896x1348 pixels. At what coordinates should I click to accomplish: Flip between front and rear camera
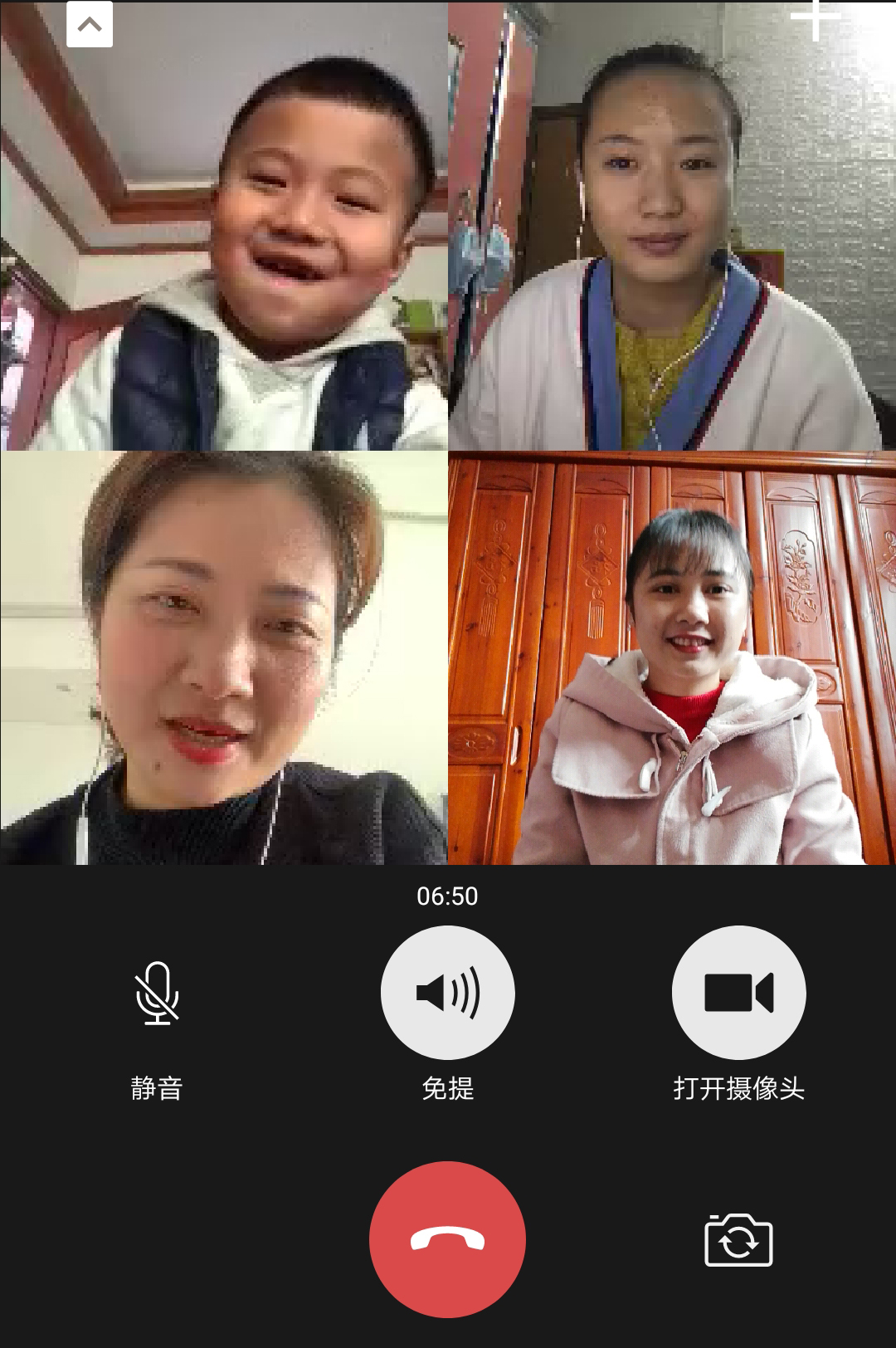[x=738, y=1240]
